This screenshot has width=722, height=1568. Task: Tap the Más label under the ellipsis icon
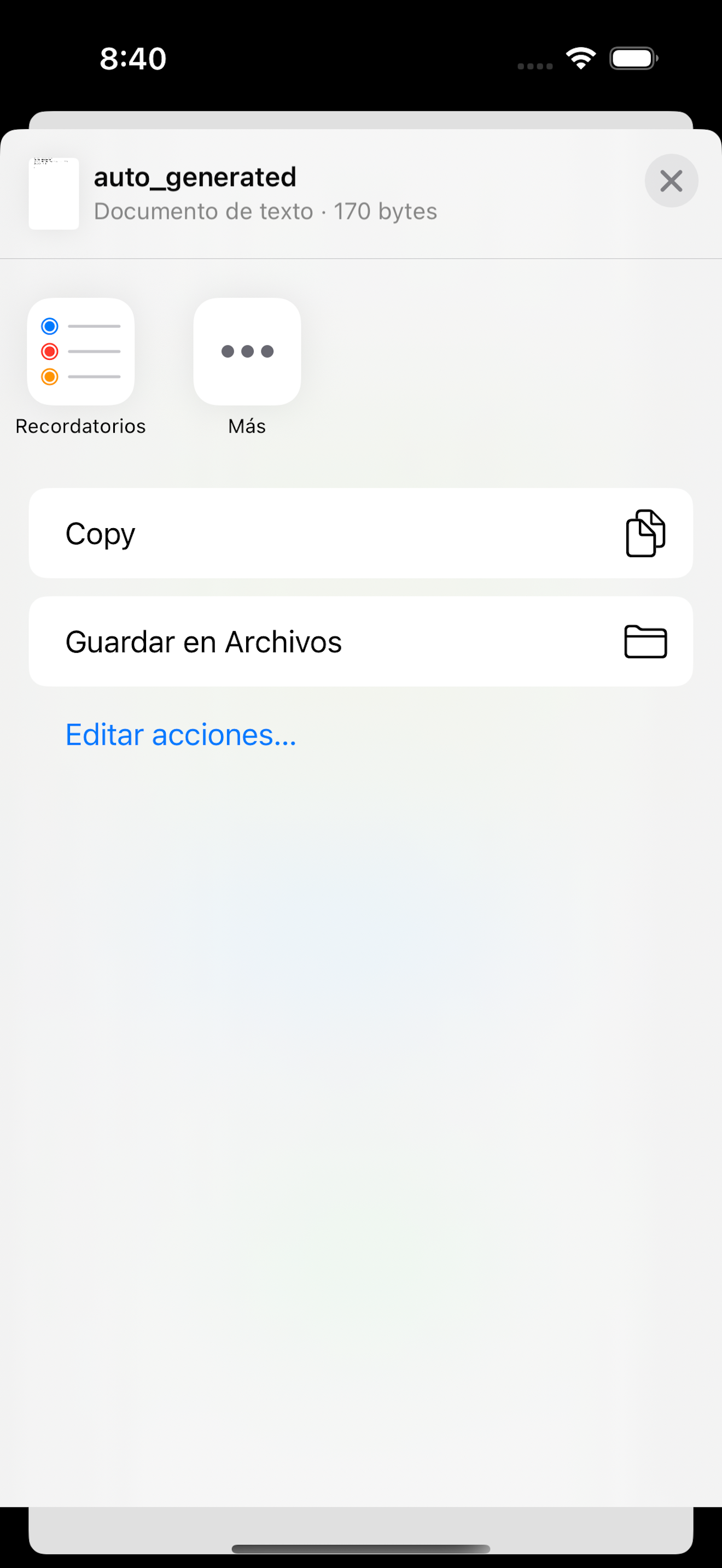pos(247,426)
